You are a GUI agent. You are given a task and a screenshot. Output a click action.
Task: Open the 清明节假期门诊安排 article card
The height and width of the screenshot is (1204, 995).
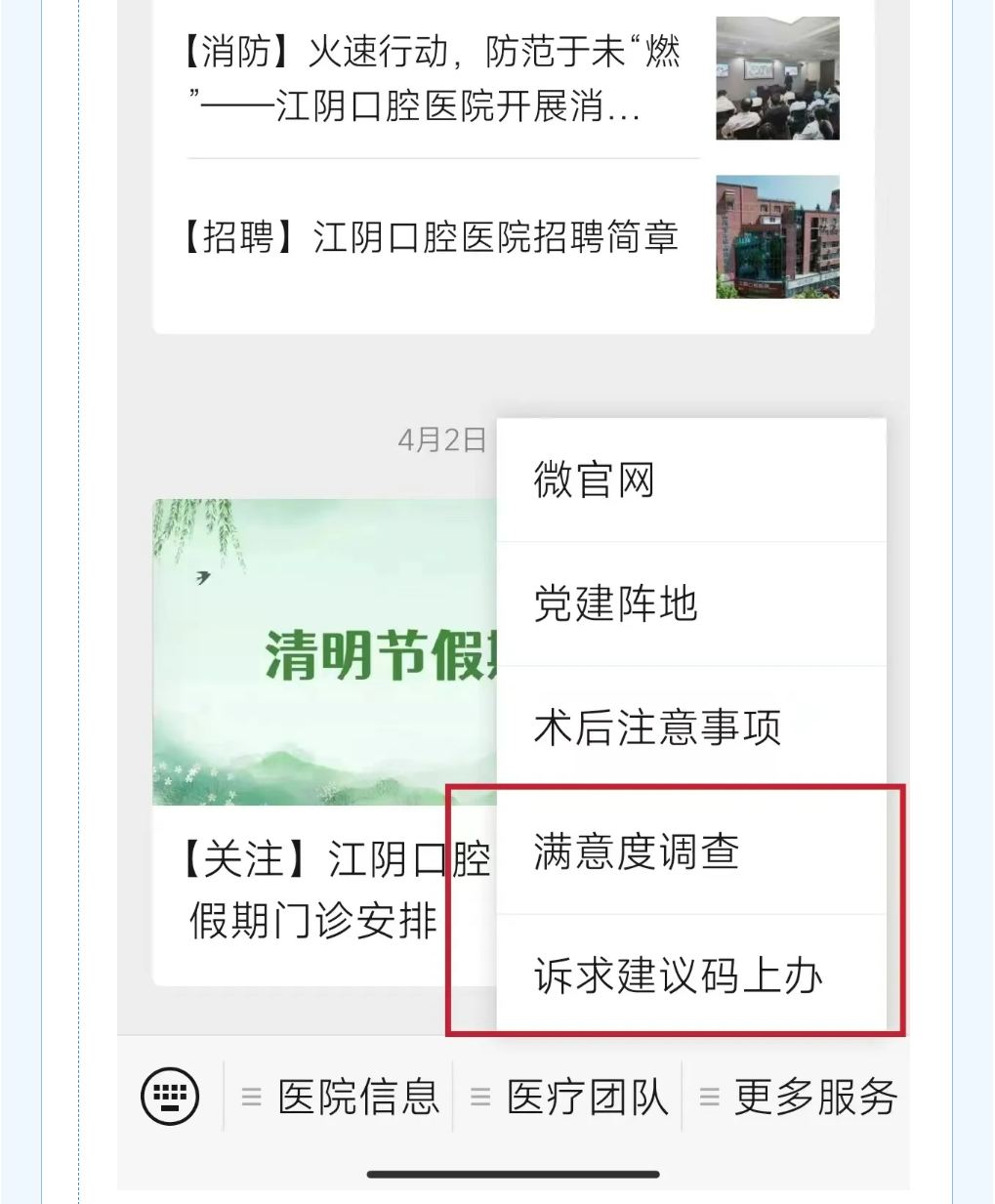tap(322, 742)
